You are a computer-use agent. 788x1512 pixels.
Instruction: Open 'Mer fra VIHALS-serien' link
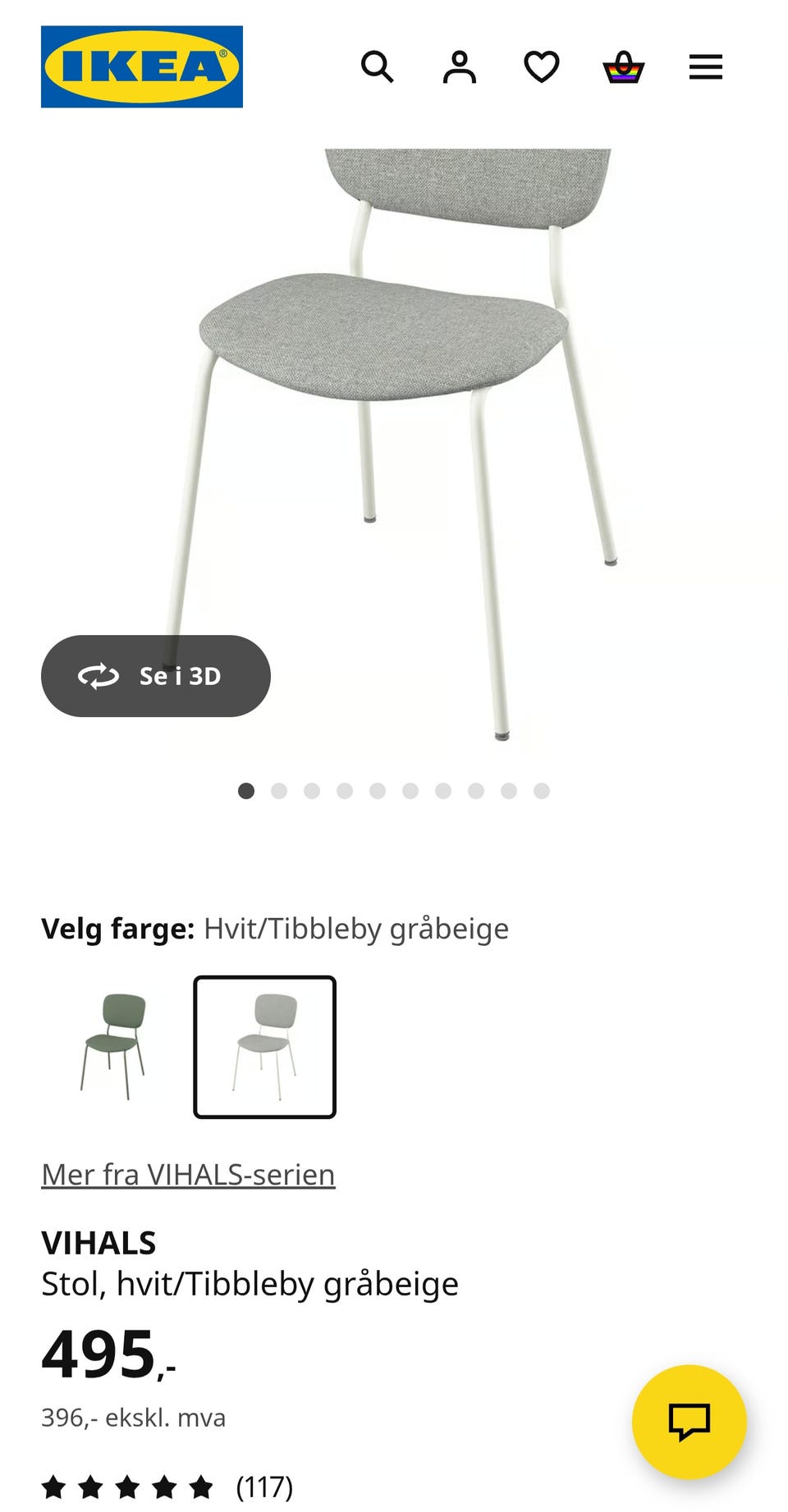[x=188, y=1175]
